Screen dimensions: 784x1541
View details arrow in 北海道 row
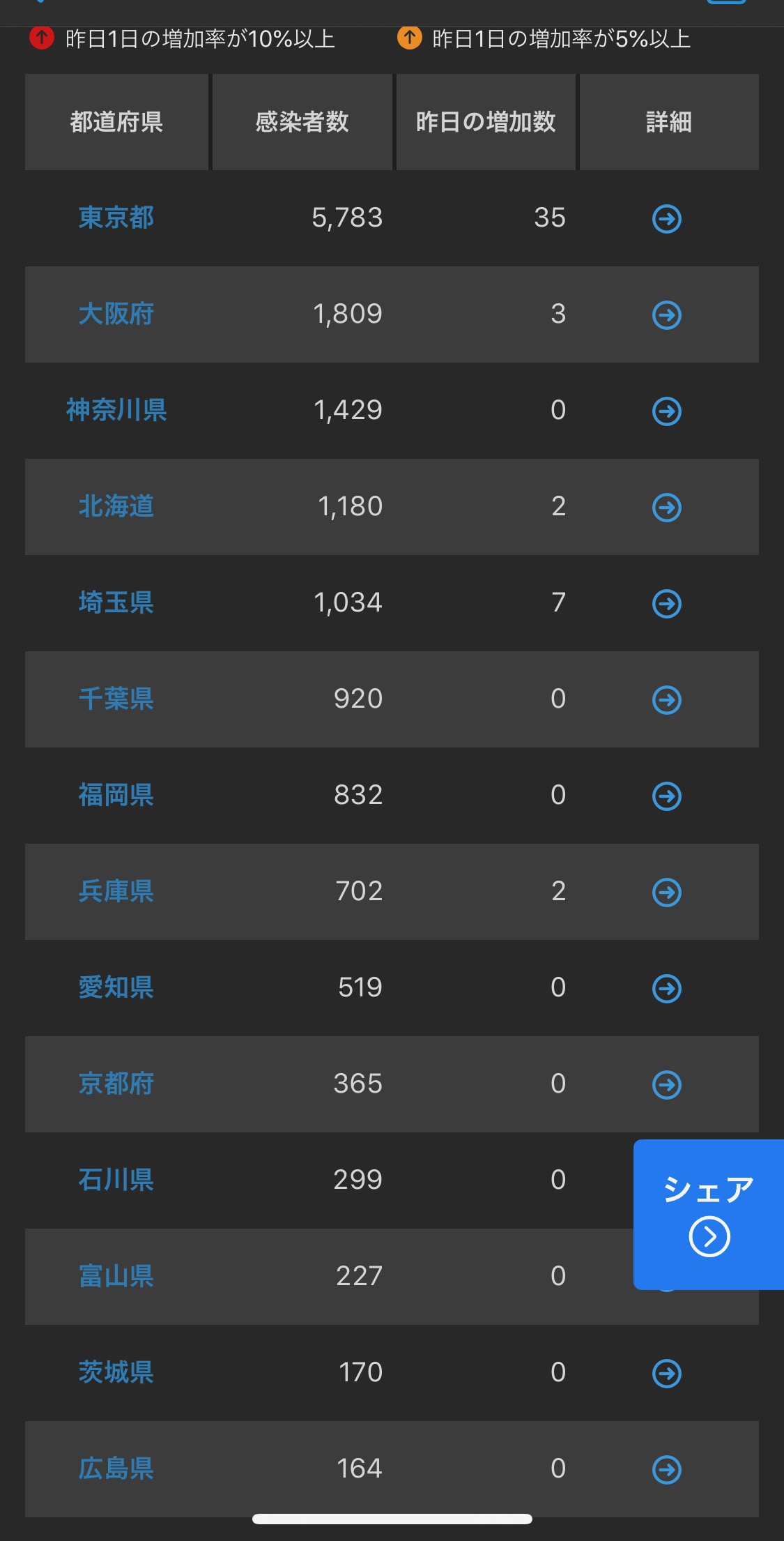point(667,508)
